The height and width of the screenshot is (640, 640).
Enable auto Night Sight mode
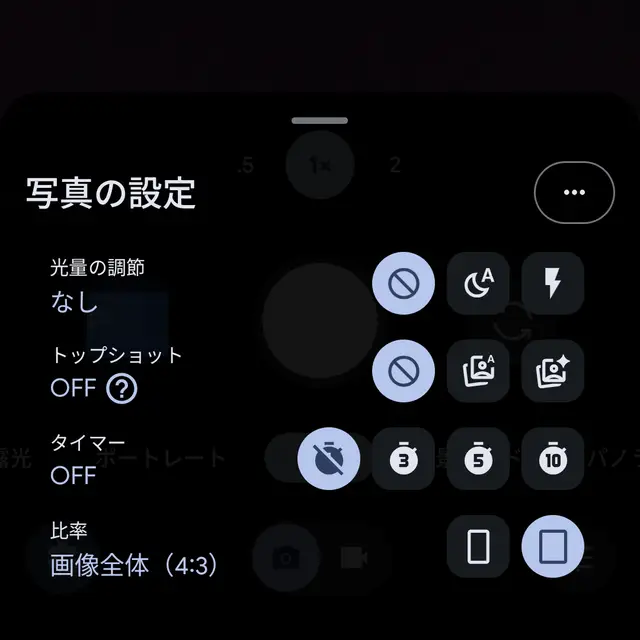click(478, 284)
